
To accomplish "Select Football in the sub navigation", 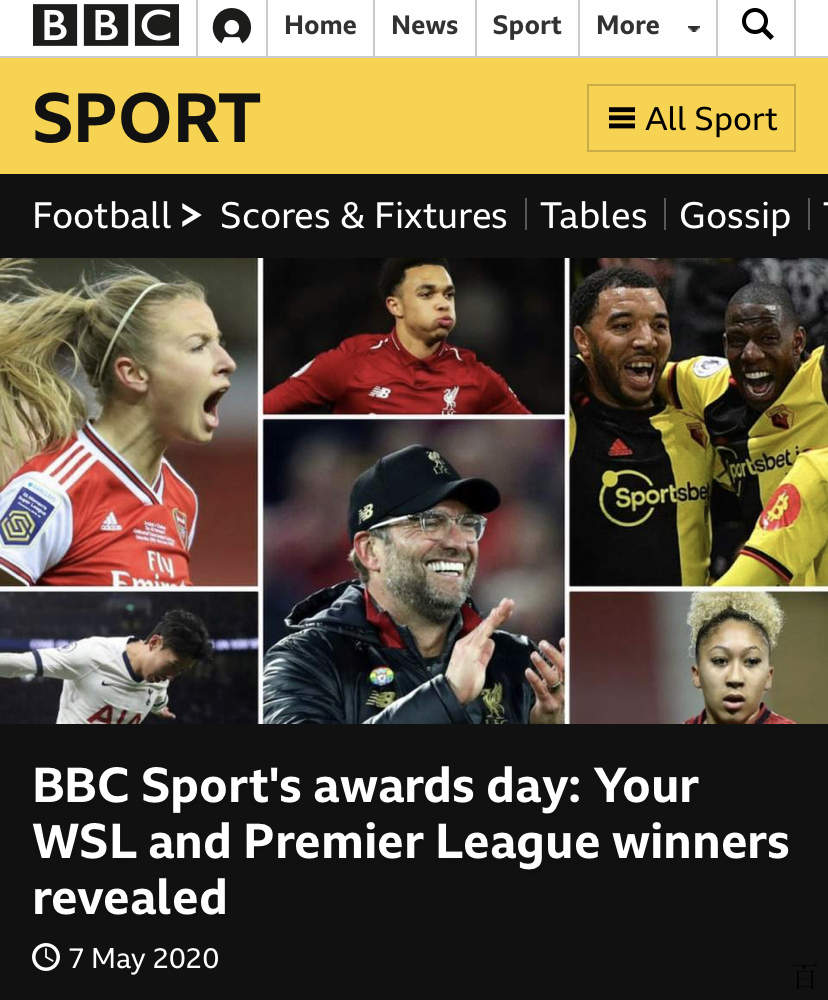I will coord(102,216).
